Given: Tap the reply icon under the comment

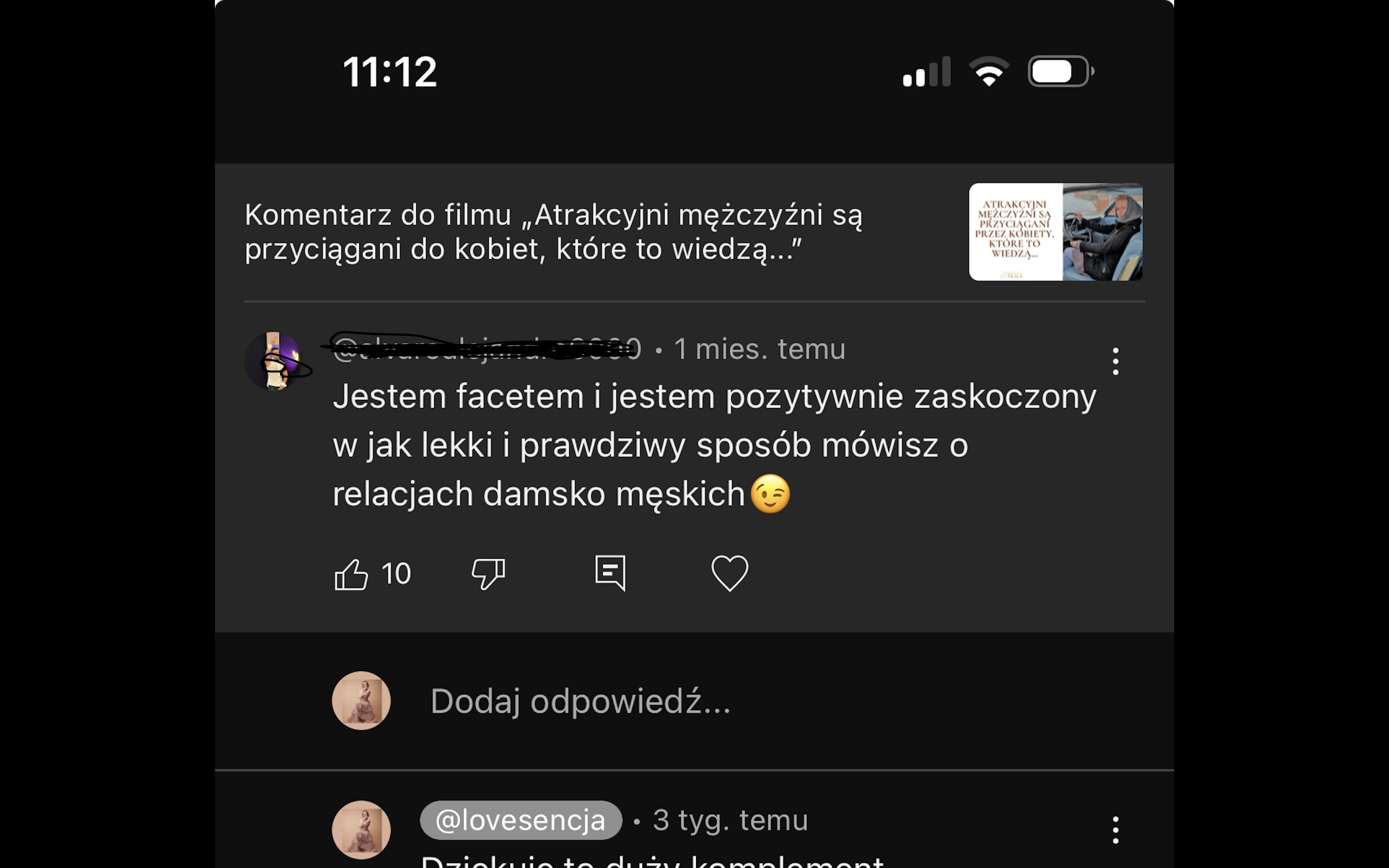Looking at the screenshot, I should [609, 573].
